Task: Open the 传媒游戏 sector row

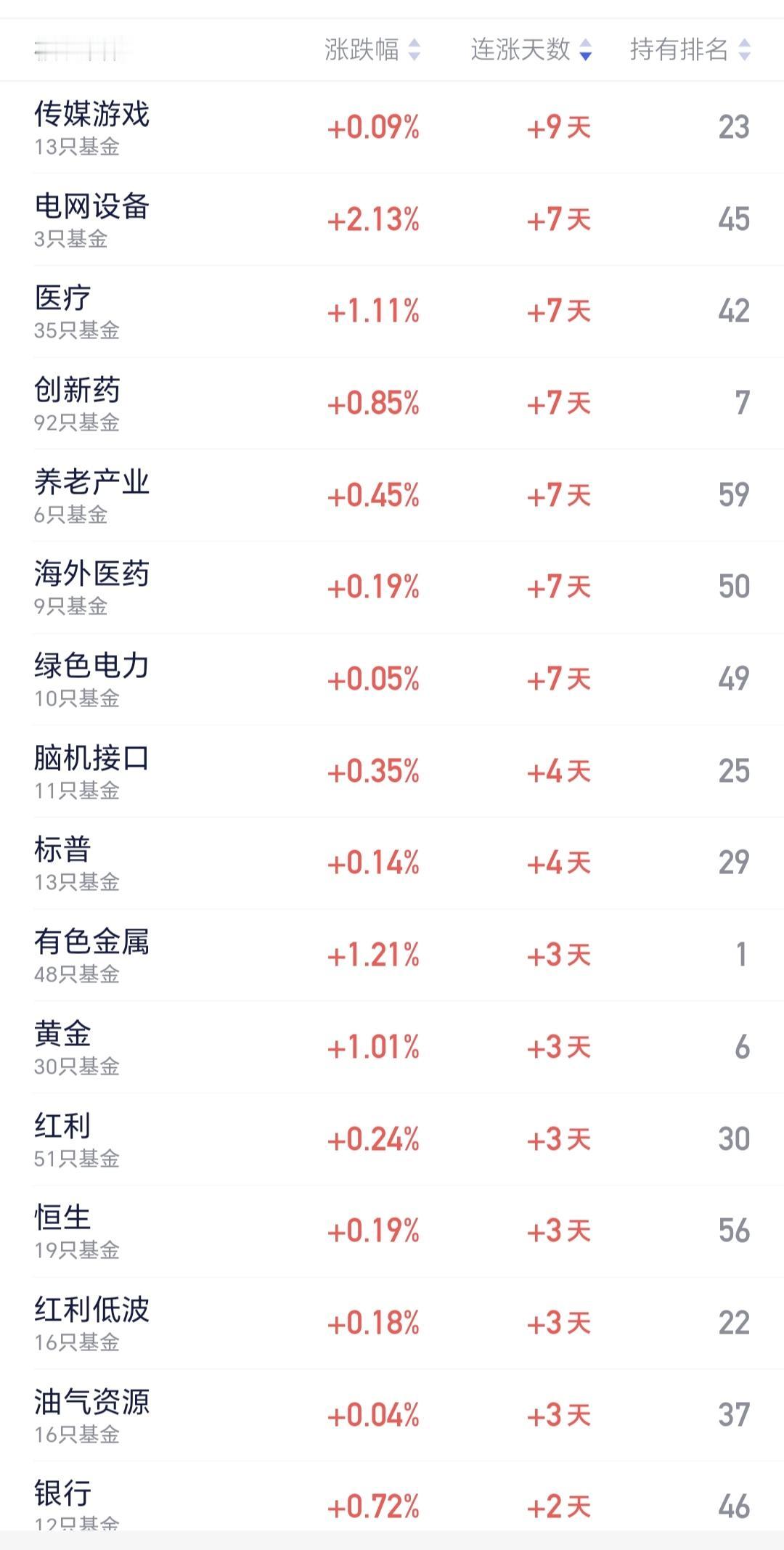Action: [x=392, y=127]
